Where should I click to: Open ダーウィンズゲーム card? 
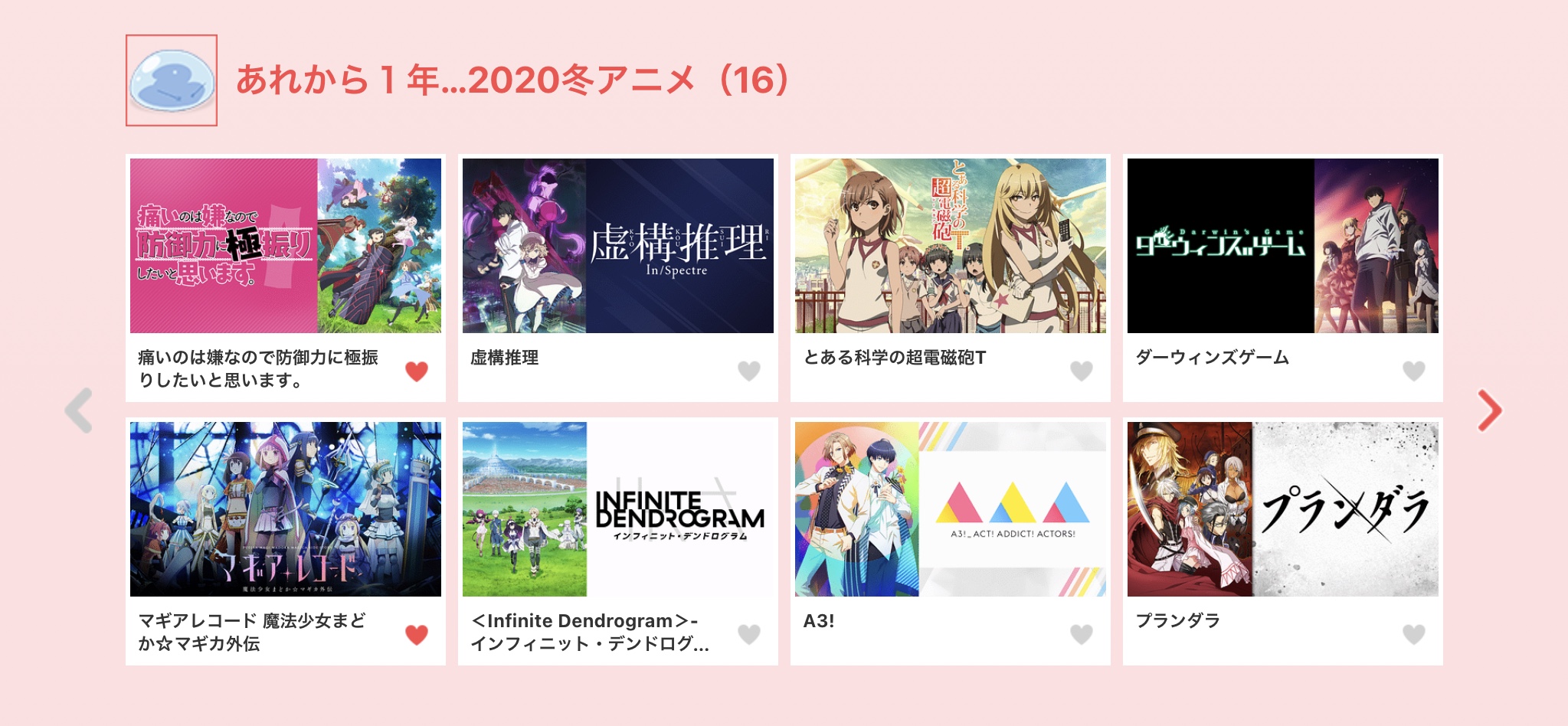coord(1282,246)
